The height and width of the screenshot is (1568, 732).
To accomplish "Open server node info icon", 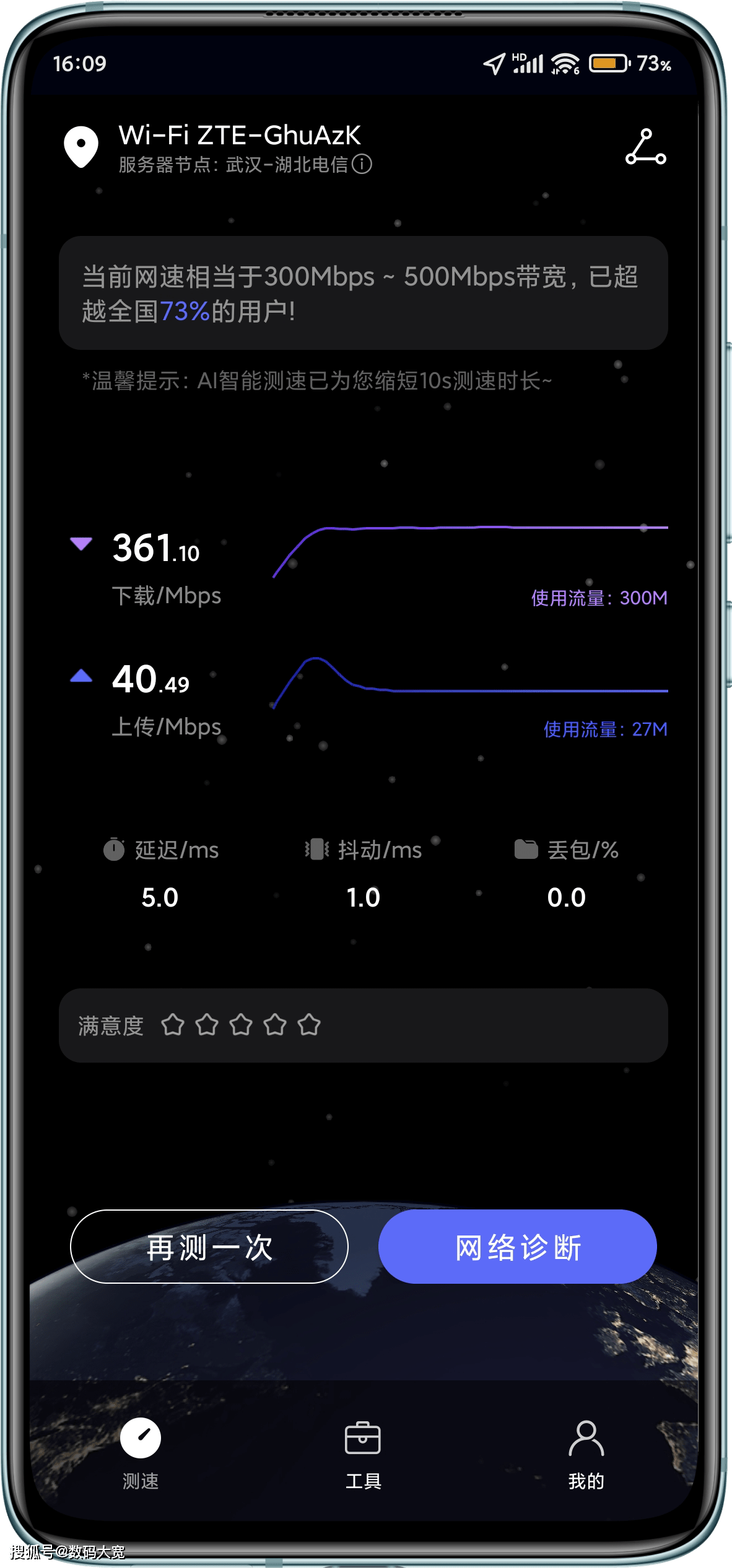I will 362,164.
